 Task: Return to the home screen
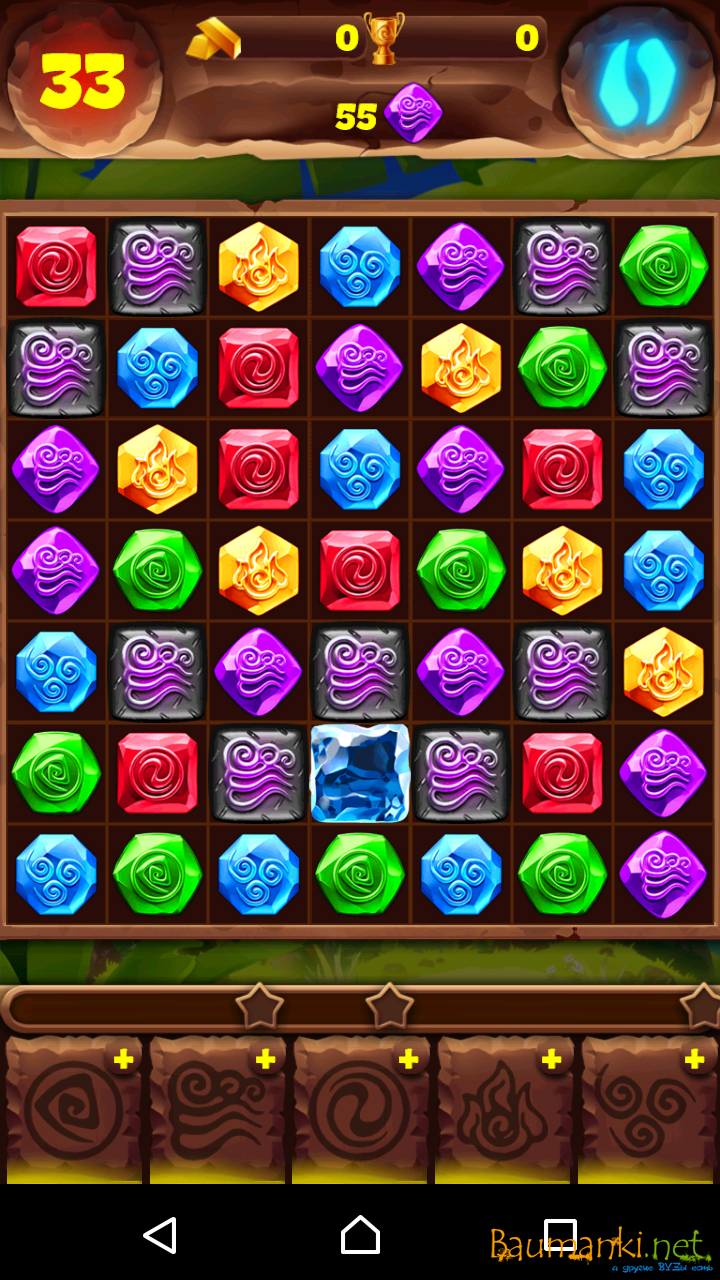pos(360,1235)
